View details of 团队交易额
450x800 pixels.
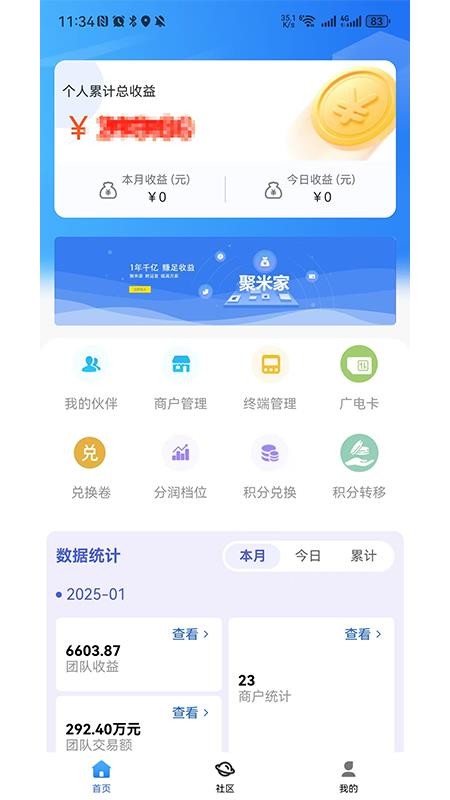[x=190, y=713]
